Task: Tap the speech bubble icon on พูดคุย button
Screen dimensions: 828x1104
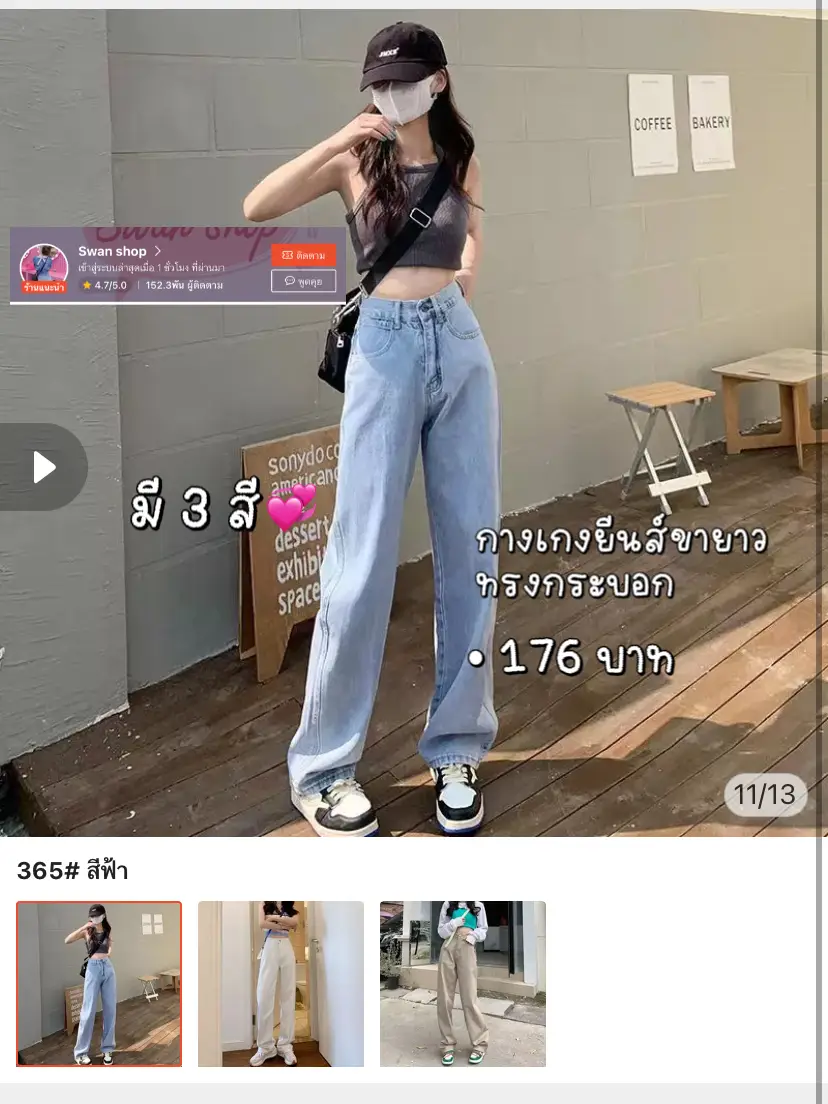Action: 288,279
